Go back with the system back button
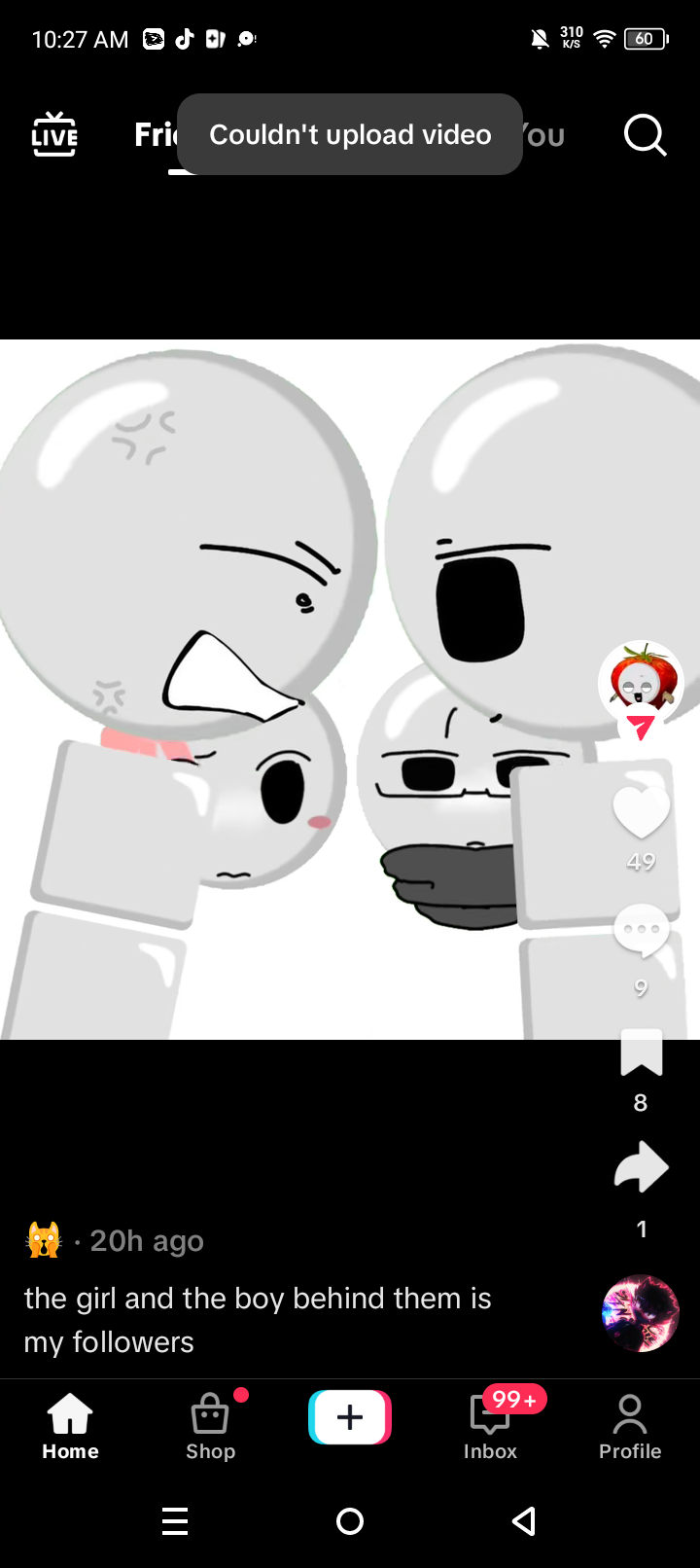700x1568 pixels. pyautogui.click(x=524, y=1521)
